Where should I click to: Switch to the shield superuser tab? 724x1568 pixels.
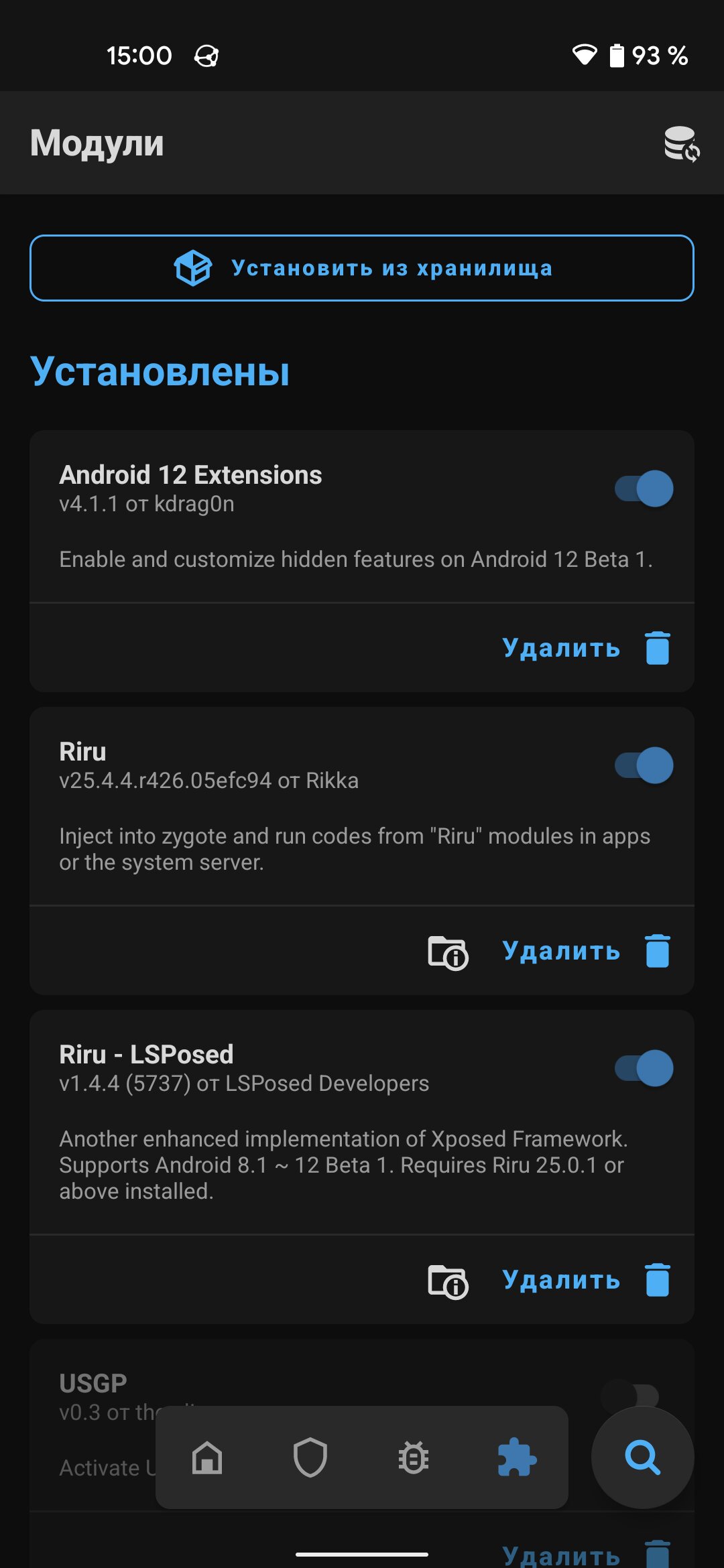tap(310, 1457)
